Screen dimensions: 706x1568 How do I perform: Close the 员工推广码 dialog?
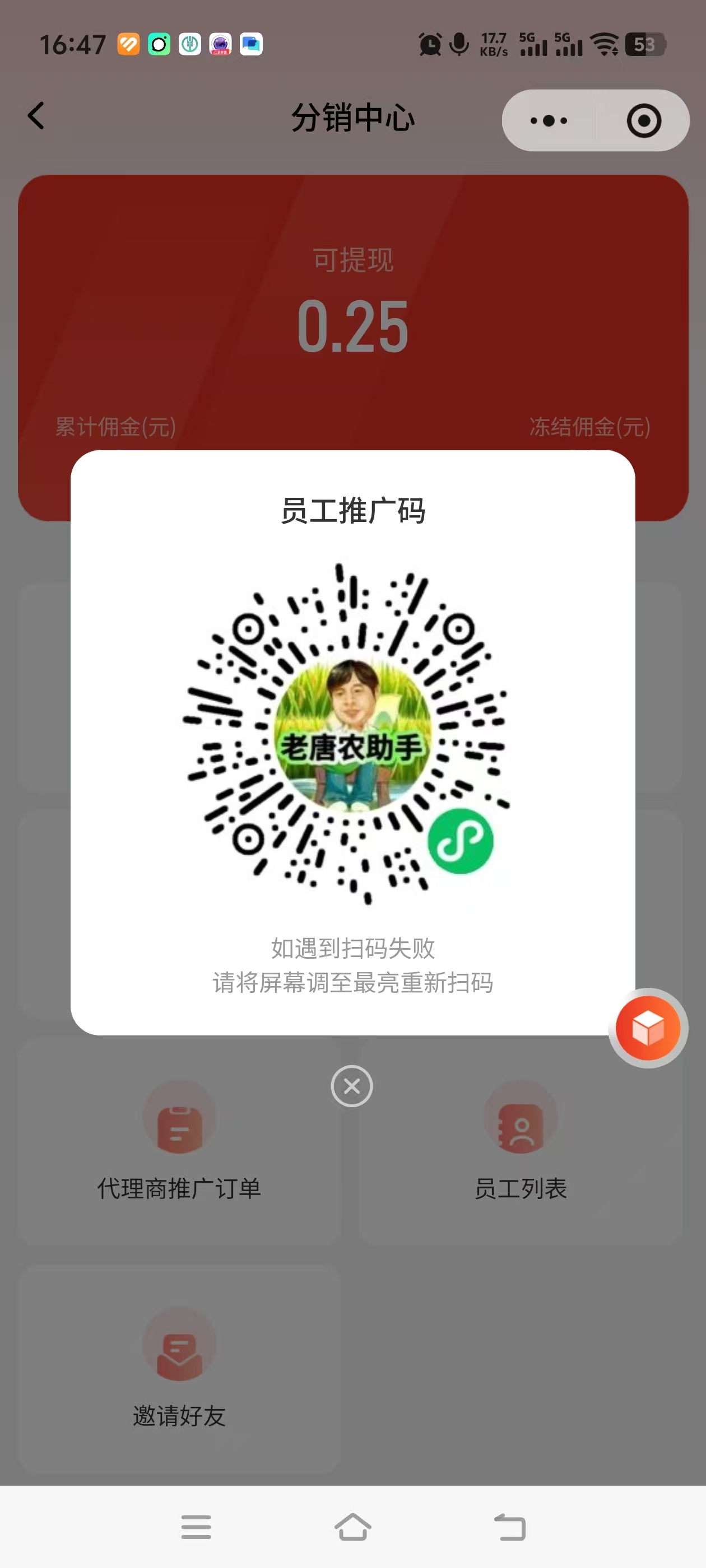[x=351, y=1086]
